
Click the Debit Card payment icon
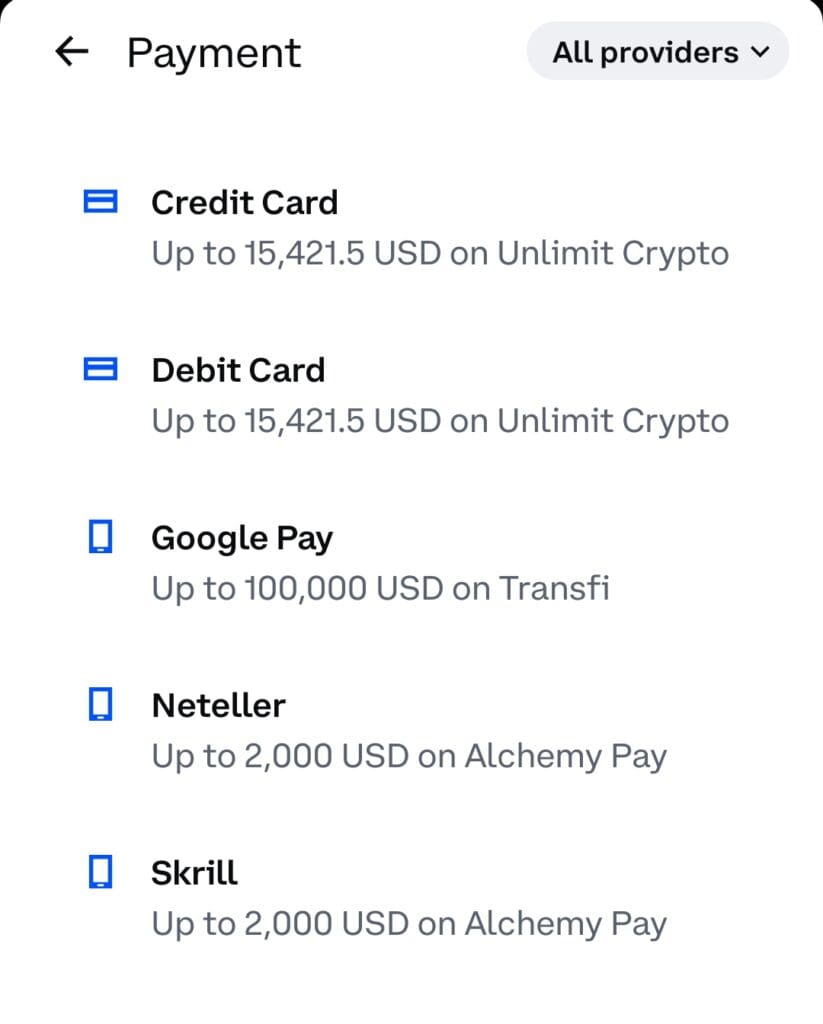(x=99, y=369)
